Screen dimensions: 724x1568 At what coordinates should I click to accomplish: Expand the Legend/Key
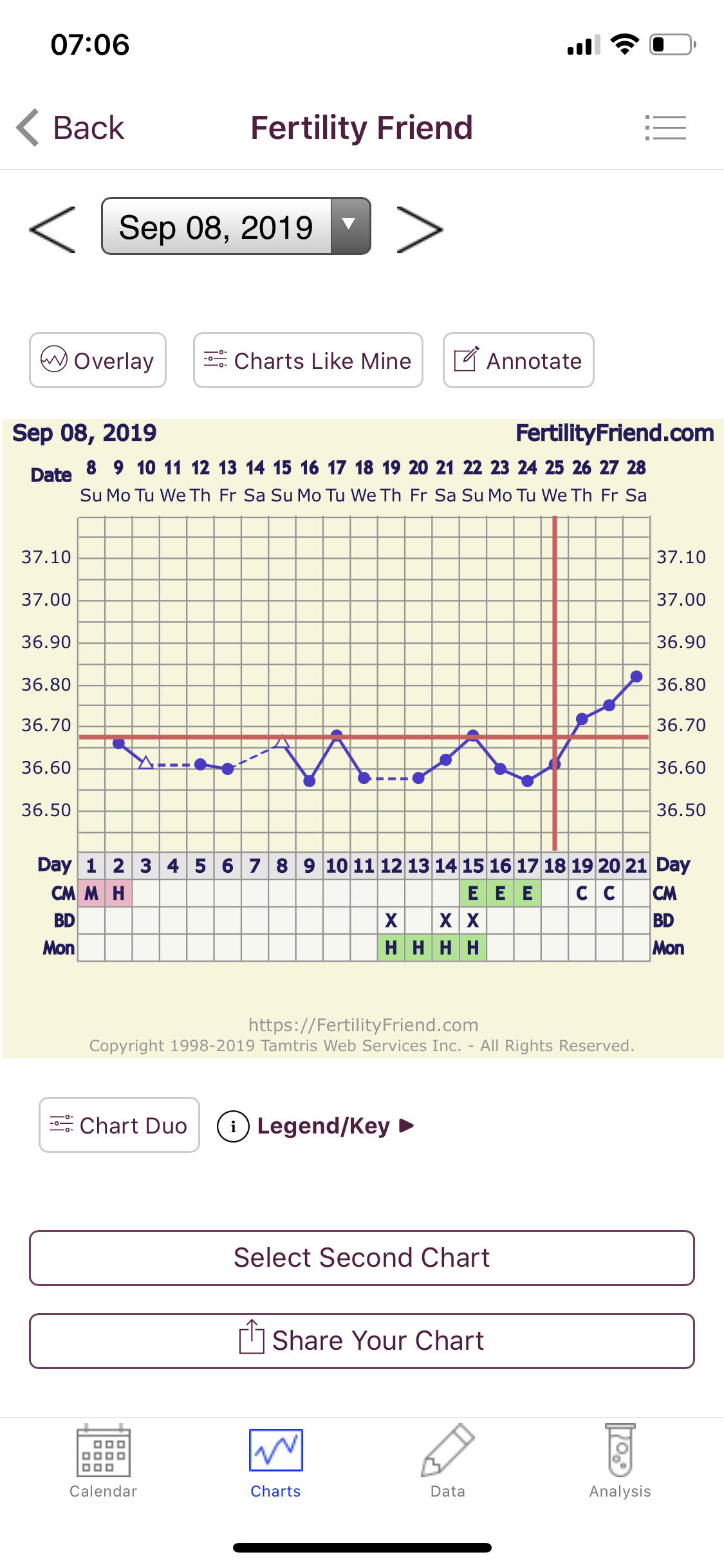coord(316,1126)
